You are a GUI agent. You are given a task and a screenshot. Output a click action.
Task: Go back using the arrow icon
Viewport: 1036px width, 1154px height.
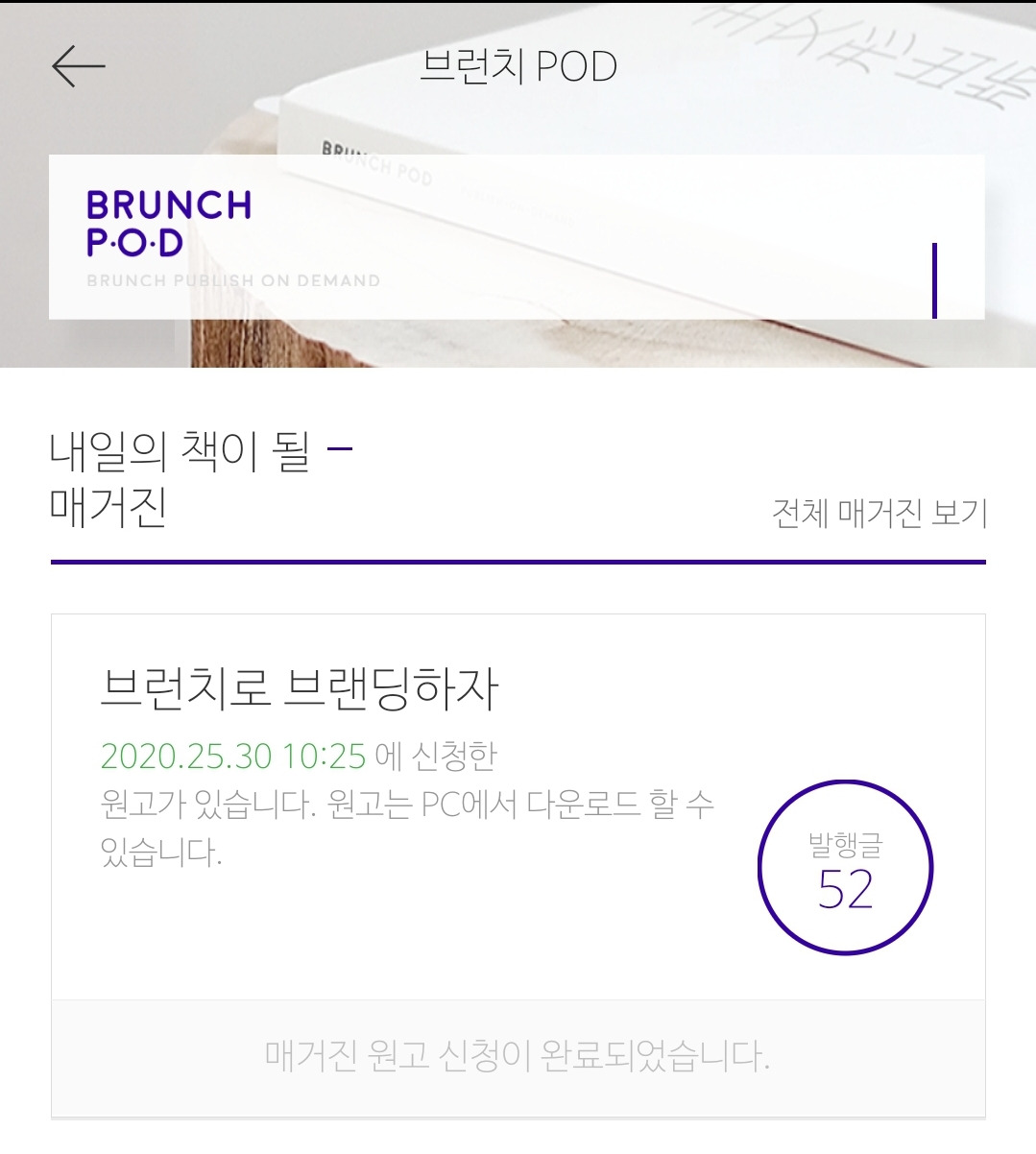(79, 66)
